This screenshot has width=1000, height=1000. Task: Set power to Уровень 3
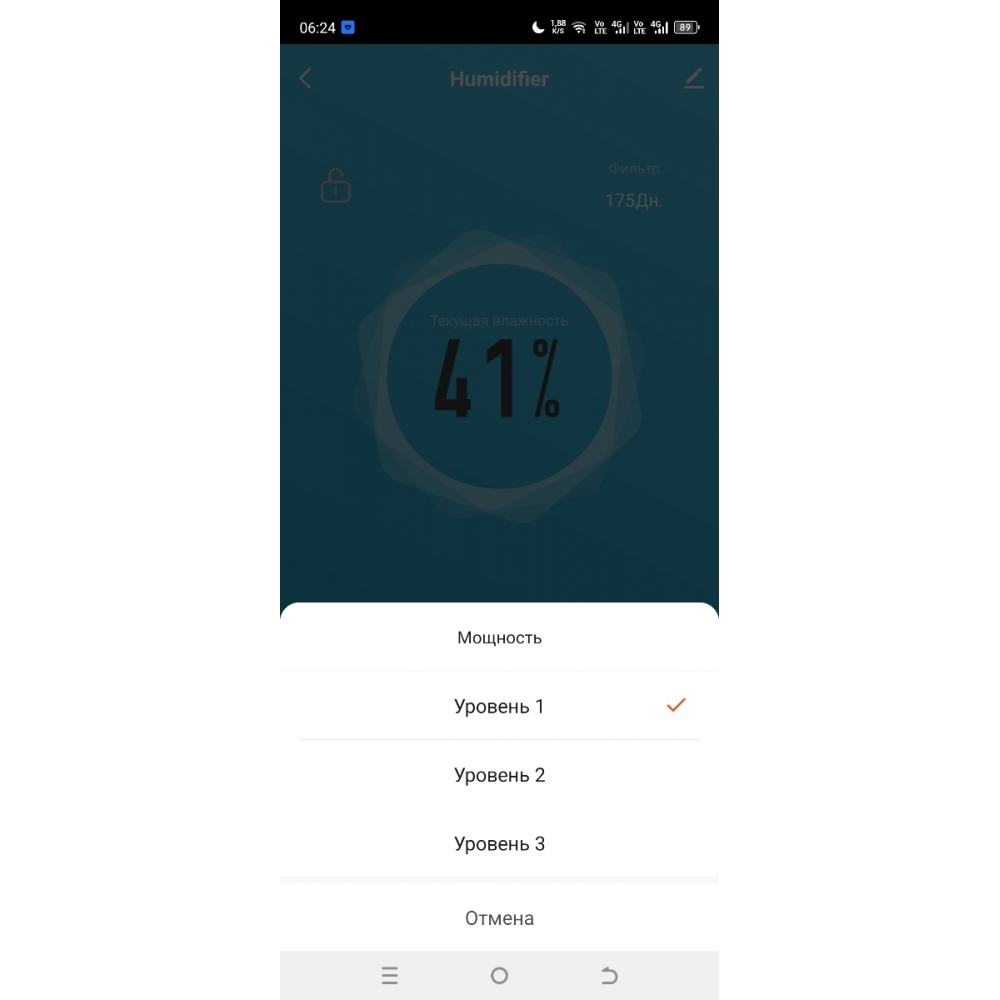click(499, 844)
